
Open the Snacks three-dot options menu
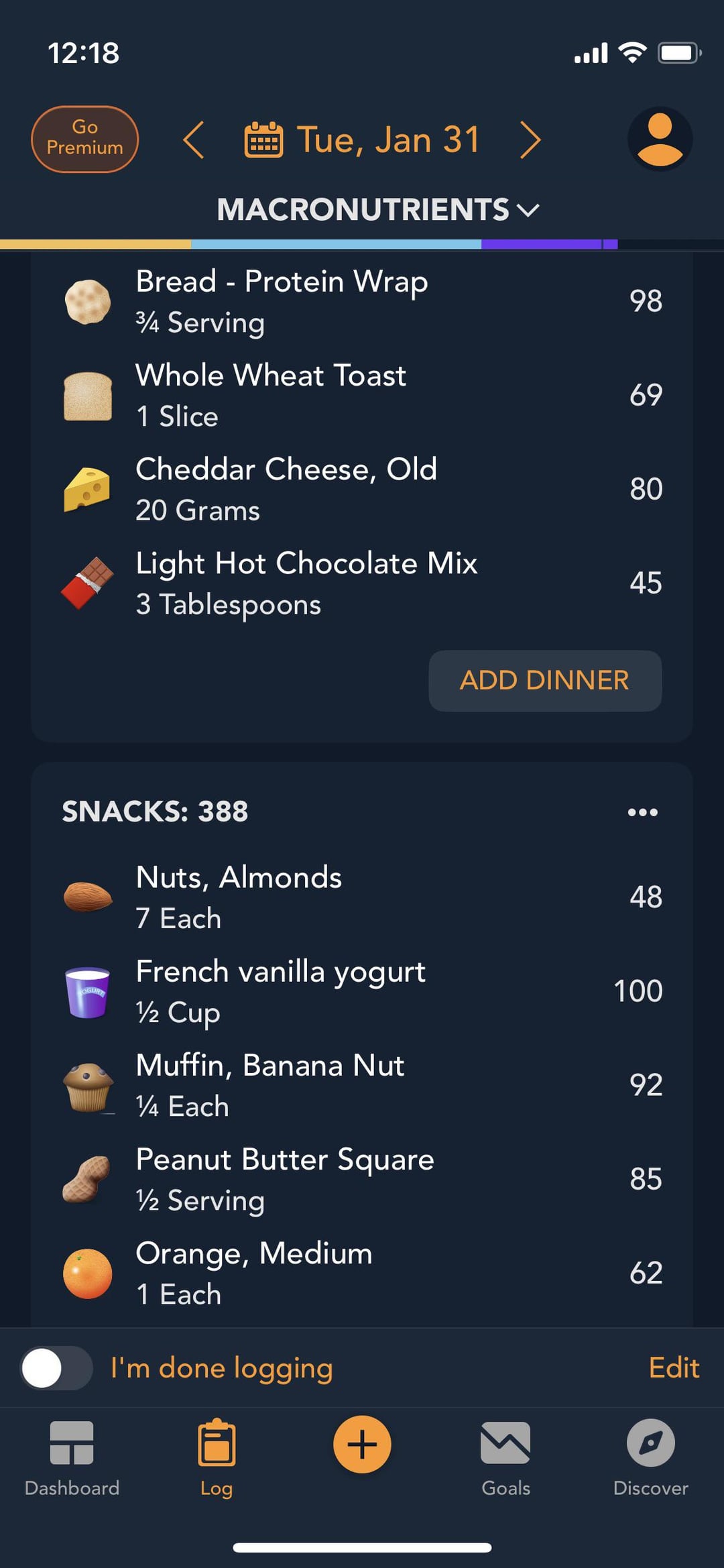pyautogui.click(x=642, y=812)
